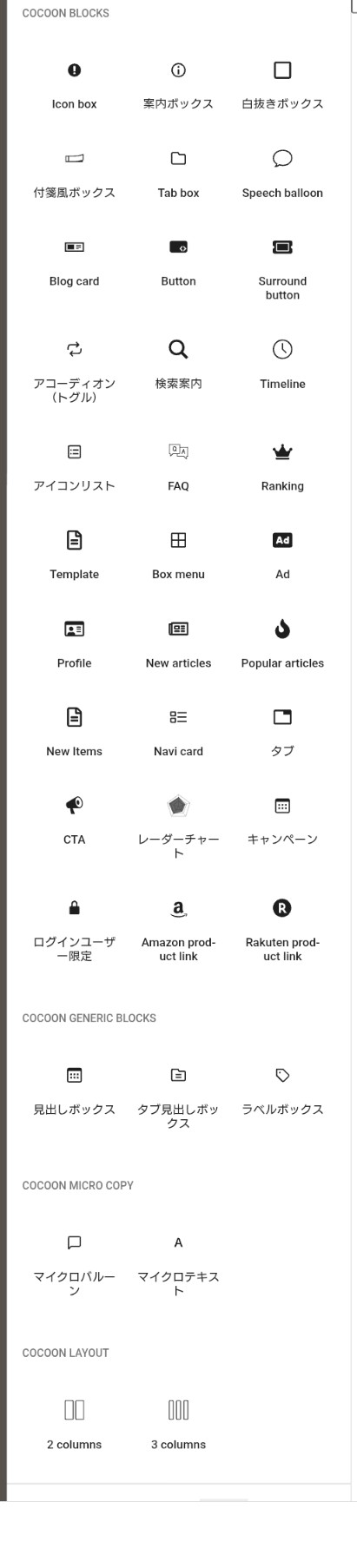Add the Tab box block

pos(178,174)
